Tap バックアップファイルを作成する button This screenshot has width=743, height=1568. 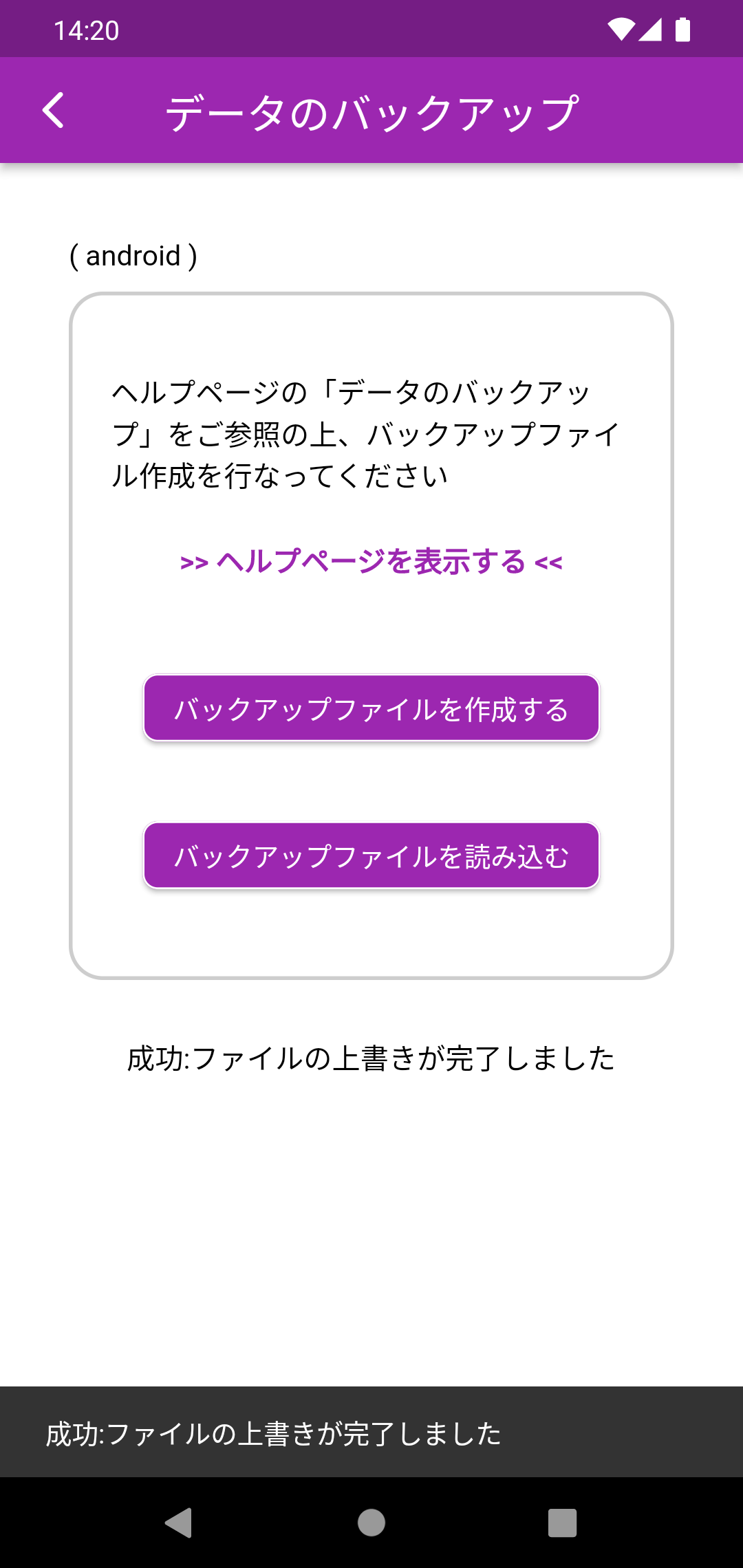(x=371, y=708)
